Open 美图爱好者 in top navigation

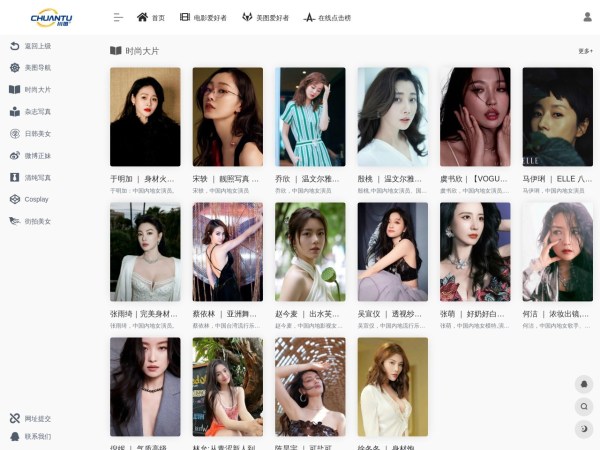265,17
